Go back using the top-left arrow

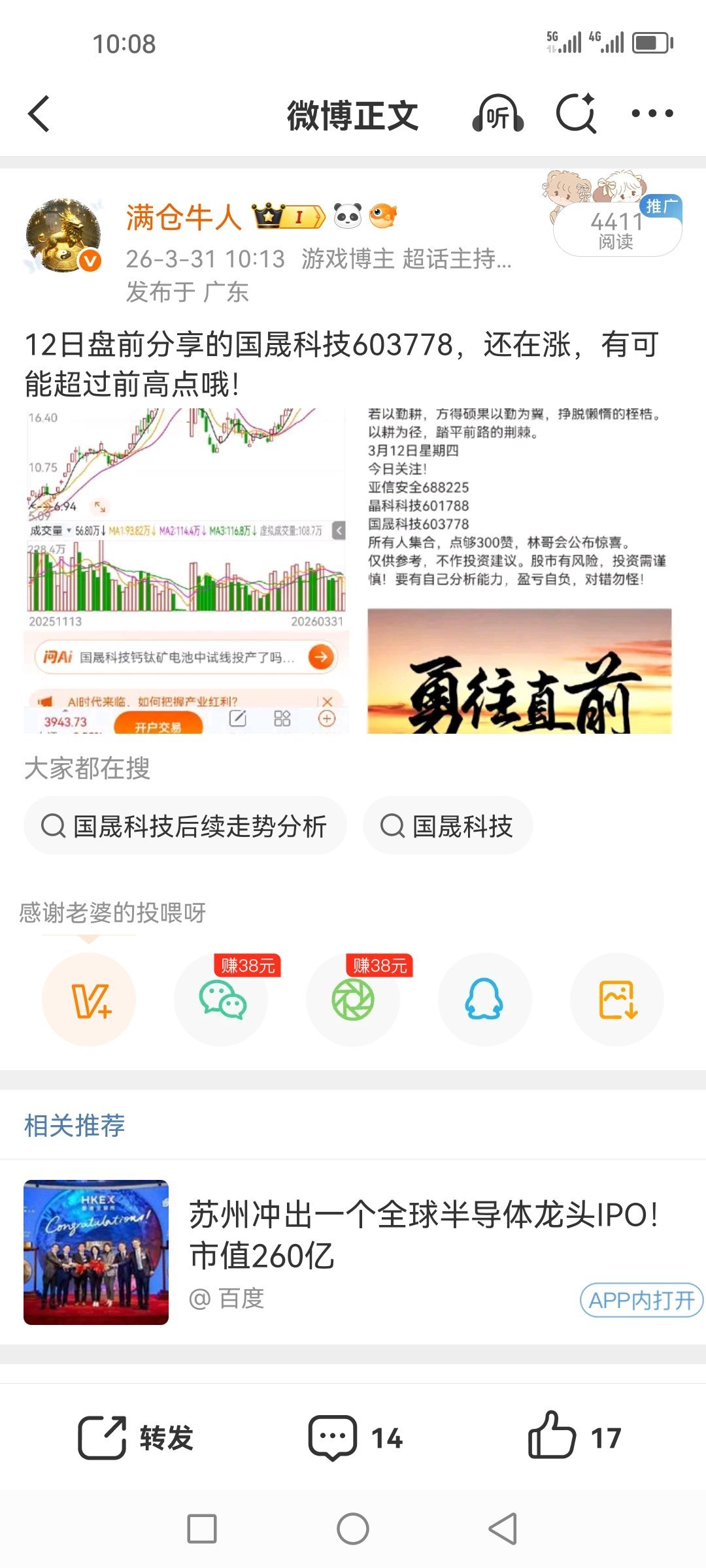[39, 114]
